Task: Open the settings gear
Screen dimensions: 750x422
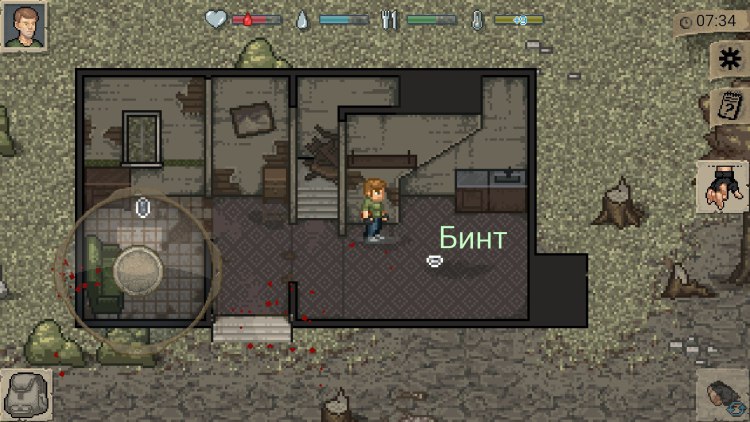Action: 728,59
